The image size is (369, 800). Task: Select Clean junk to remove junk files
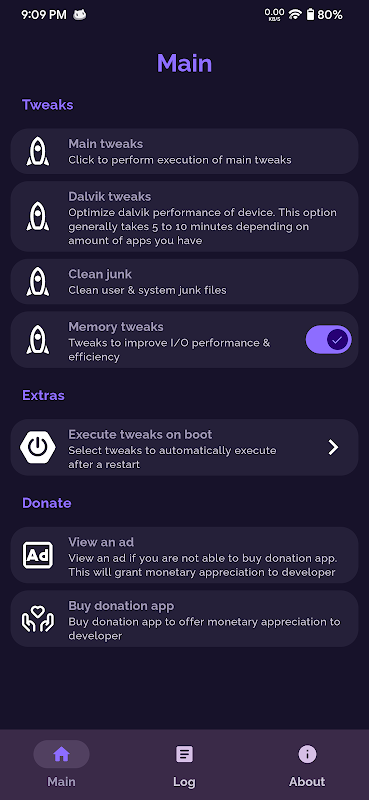pos(184,282)
